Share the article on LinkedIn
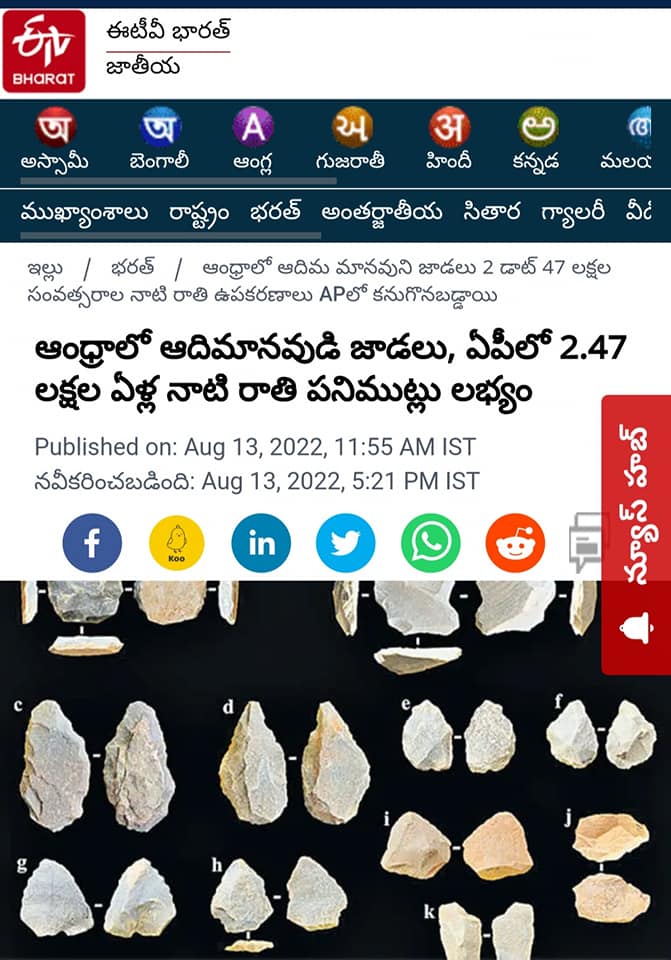The height and width of the screenshot is (960, 671). click(x=261, y=543)
